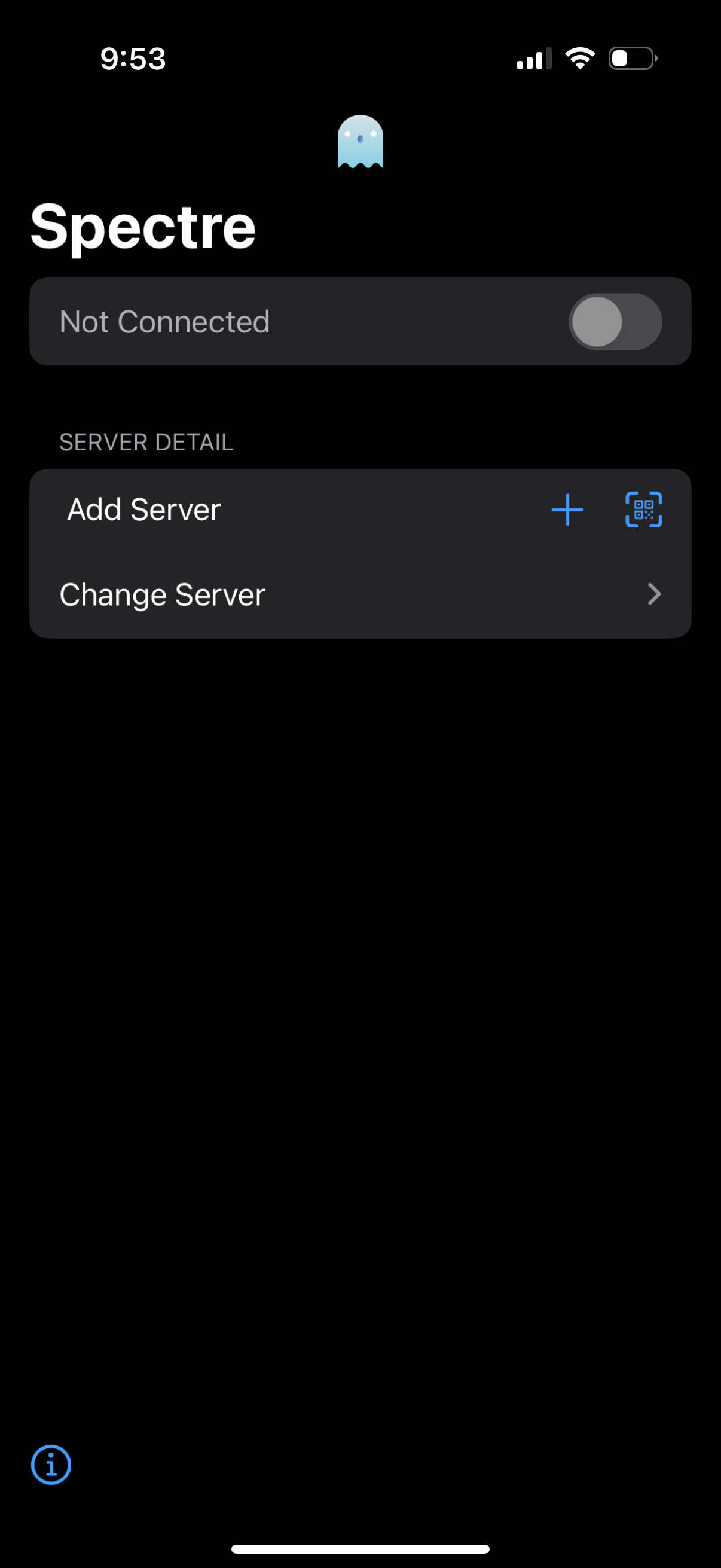Viewport: 721px width, 1568px height.
Task: Tap the ghost logo at the top
Action: [360, 141]
